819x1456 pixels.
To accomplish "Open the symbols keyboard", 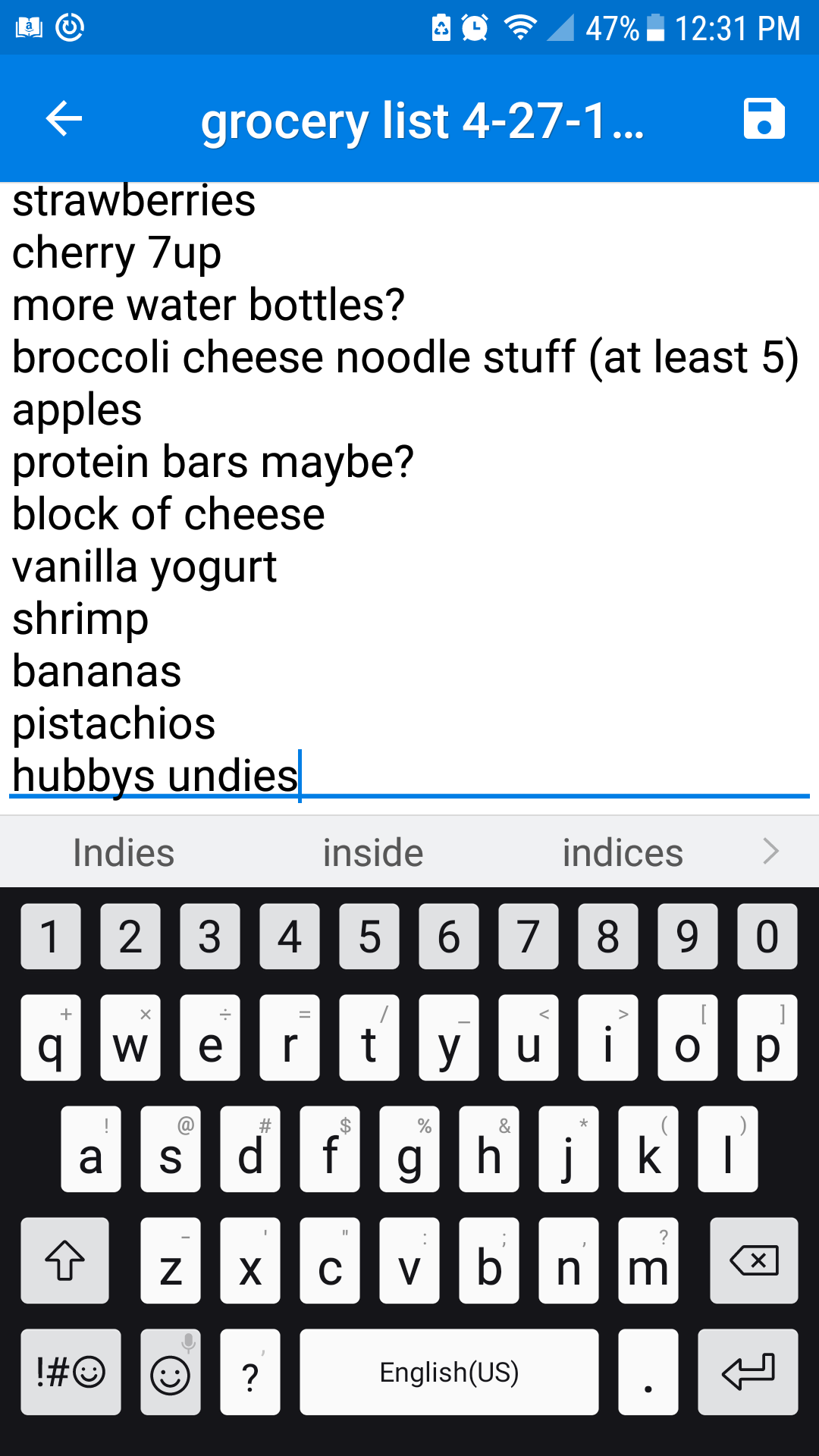I will point(71,1372).
